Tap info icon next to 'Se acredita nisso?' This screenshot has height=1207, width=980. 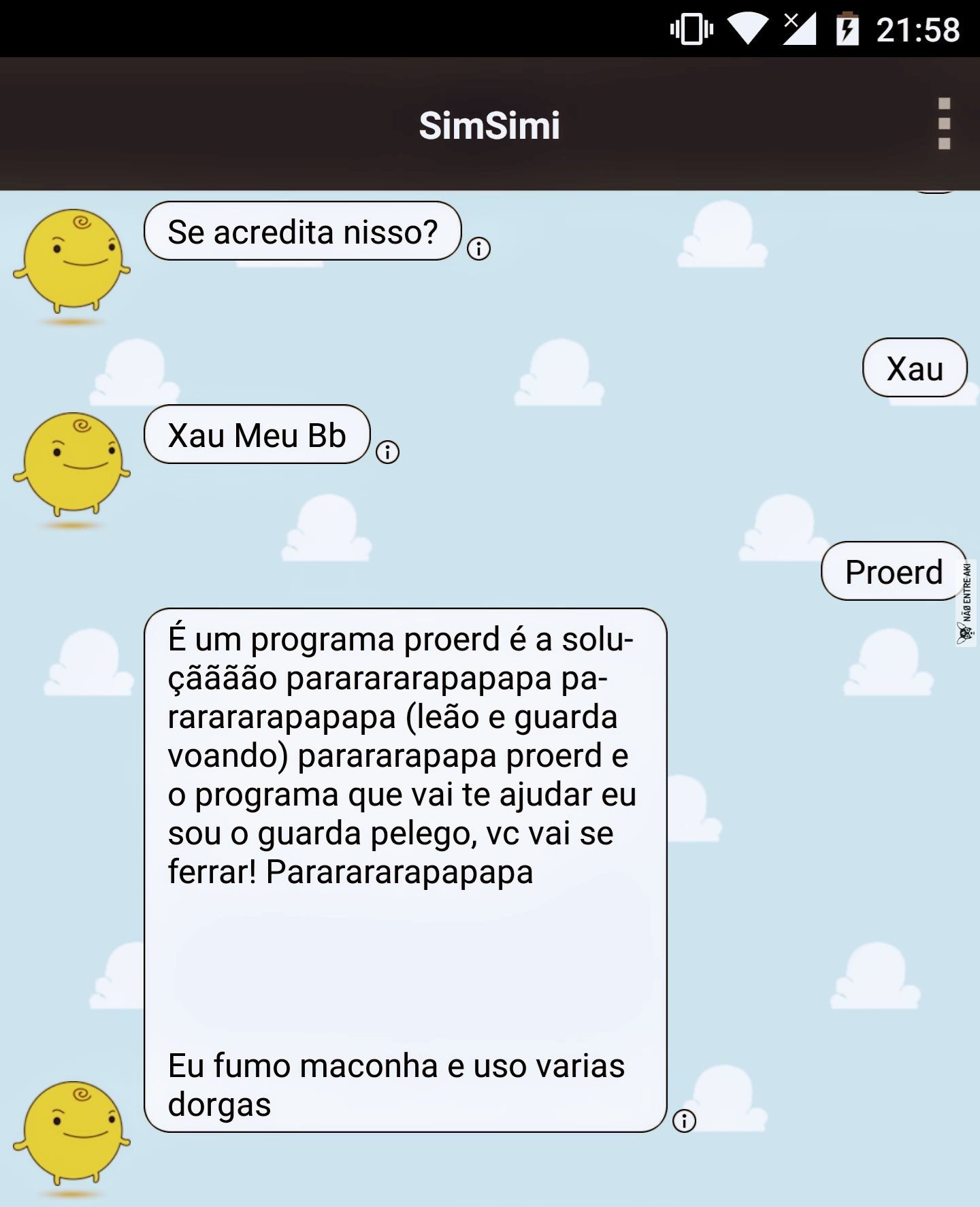click(478, 248)
